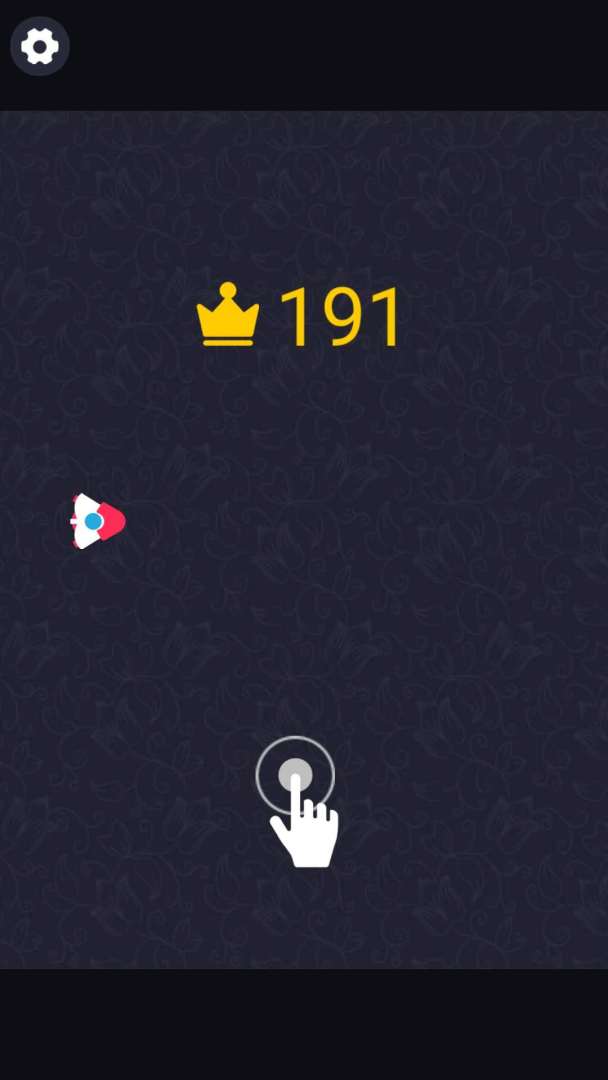The width and height of the screenshot is (608, 1080).
Task: Open the settings gear
Action: click(40, 46)
